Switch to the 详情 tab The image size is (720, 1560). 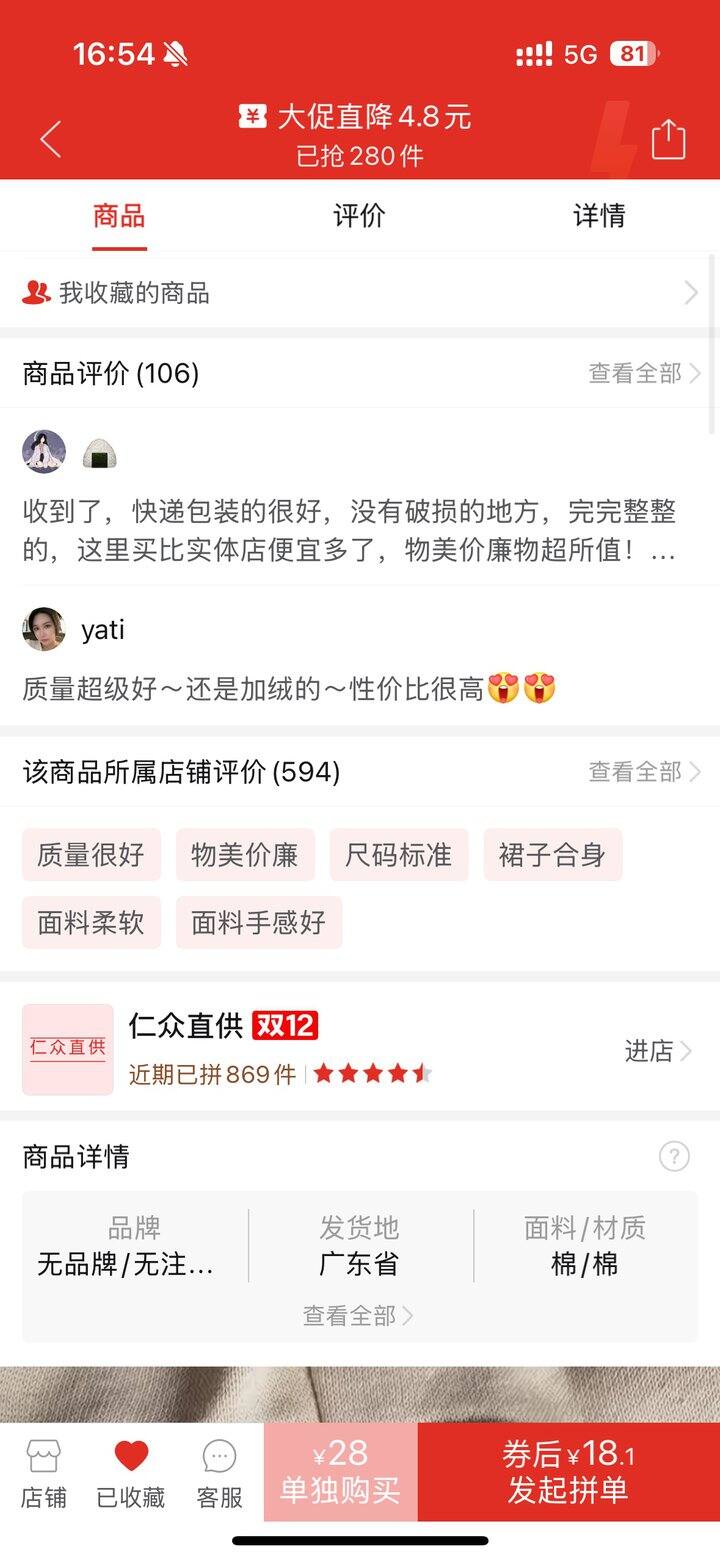(599, 216)
